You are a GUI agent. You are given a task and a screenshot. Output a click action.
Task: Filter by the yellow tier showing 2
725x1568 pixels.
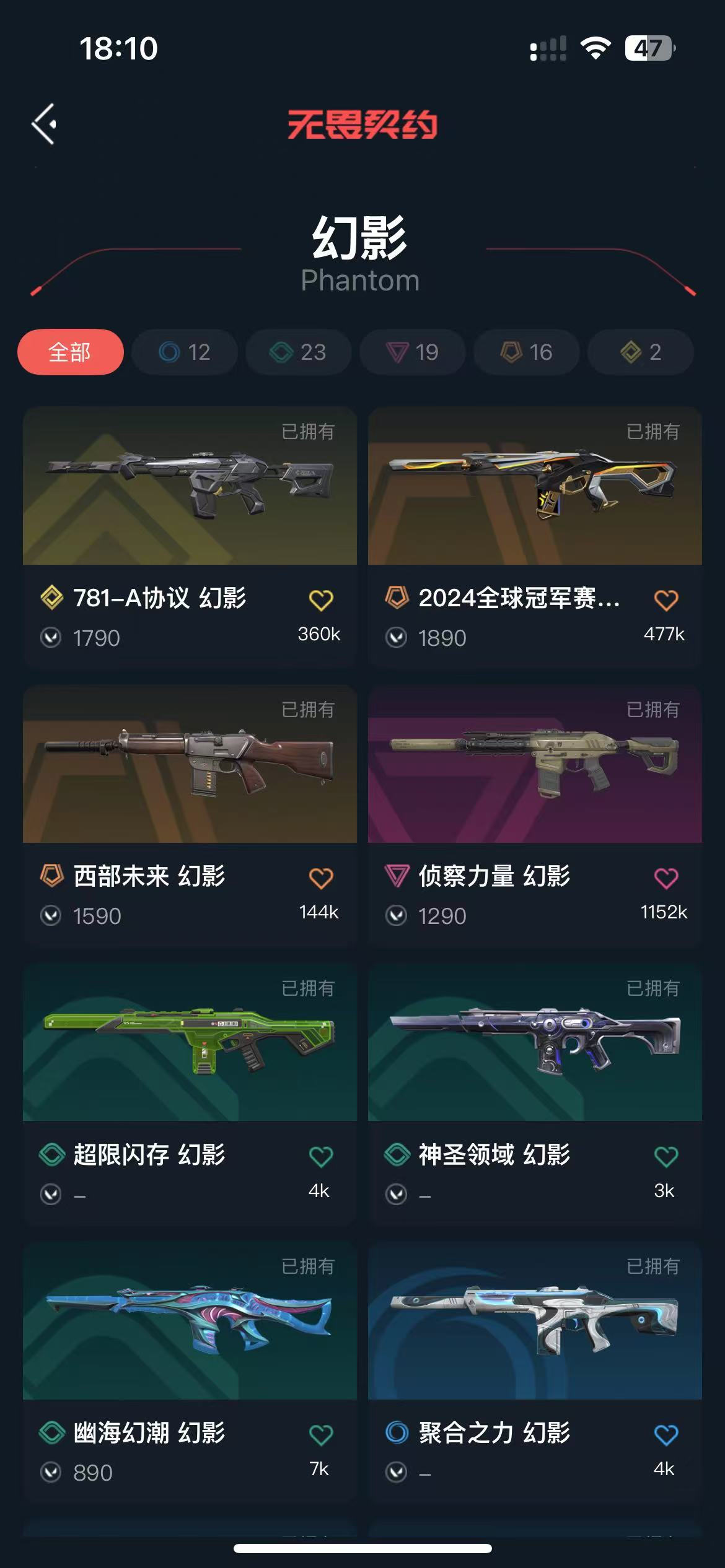pyautogui.click(x=640, y=352)
